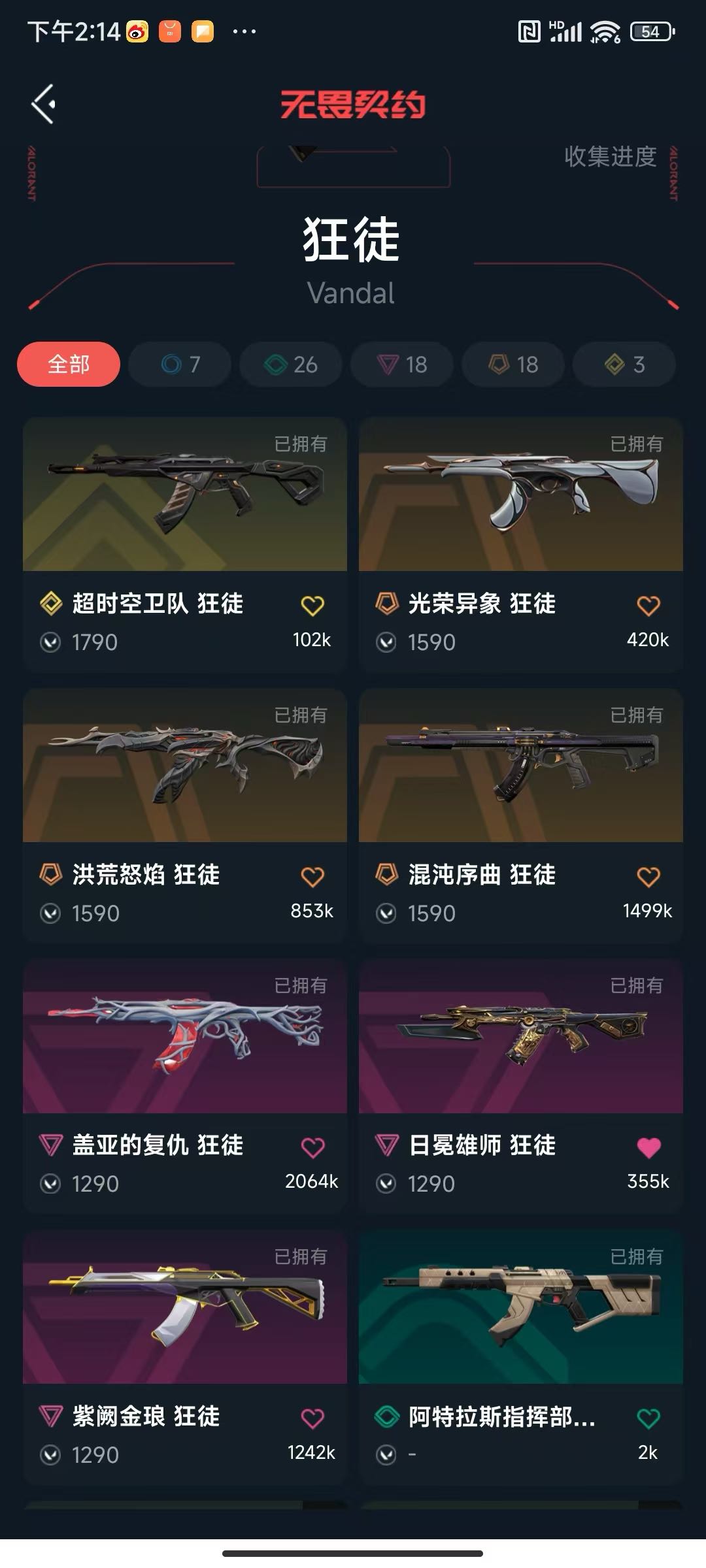This screenshot has width=706, height=1568.
Task: Filter by the pink tier with 18 skins
Action: point(402,364)
